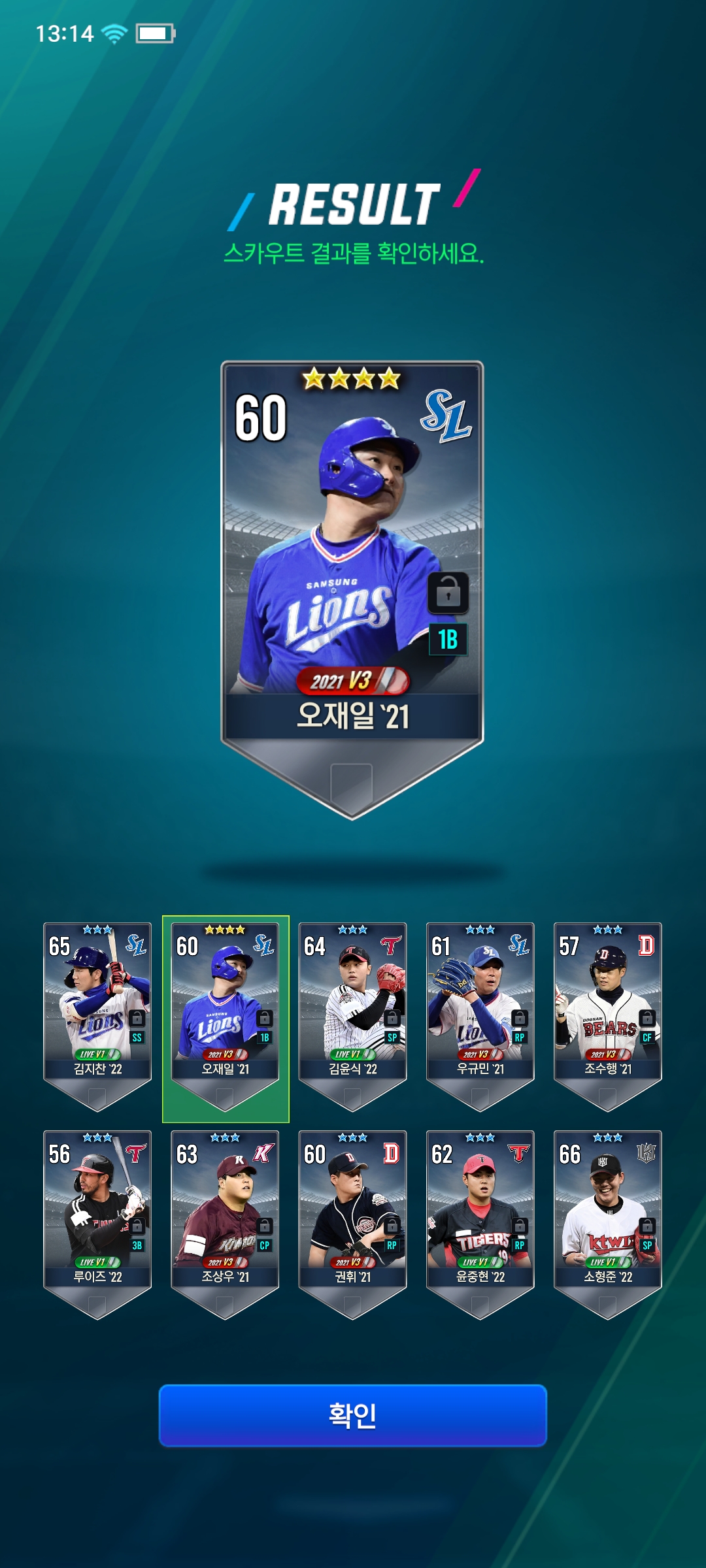The image size is (706, 1568).
Task: Select the small 오재일 '21 card in the grid
Action: pos(225,1006)
